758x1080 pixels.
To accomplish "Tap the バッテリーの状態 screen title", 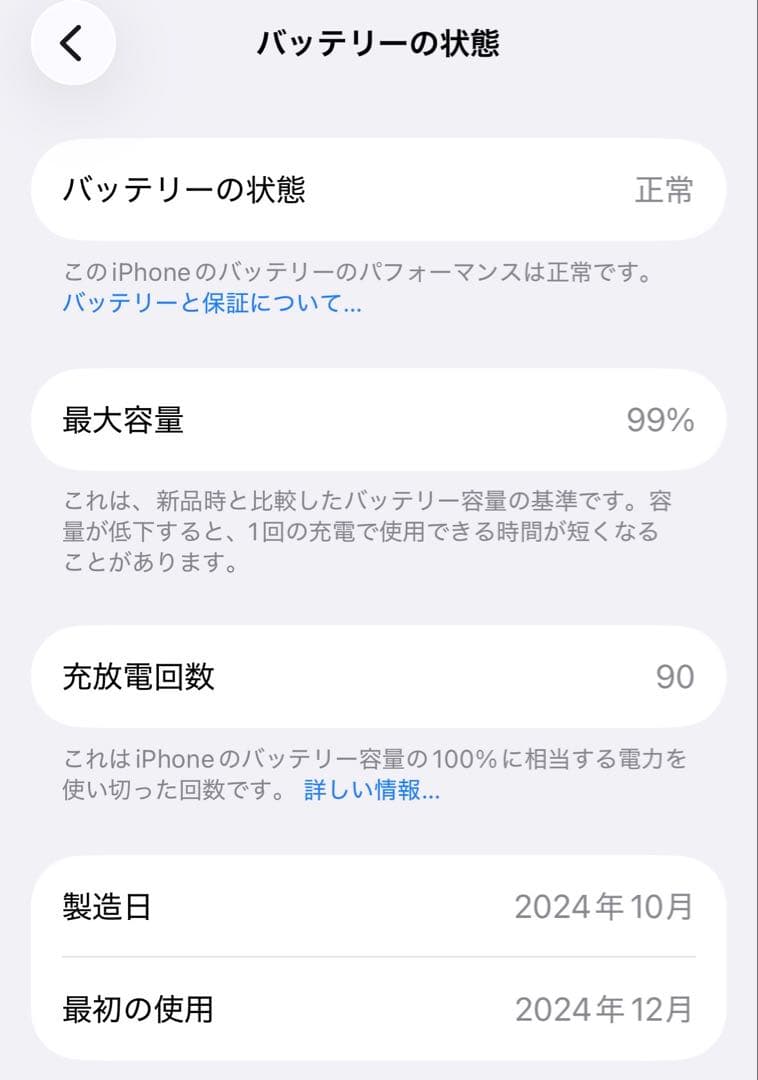I will pyautogui.click(x=377, y=41).
